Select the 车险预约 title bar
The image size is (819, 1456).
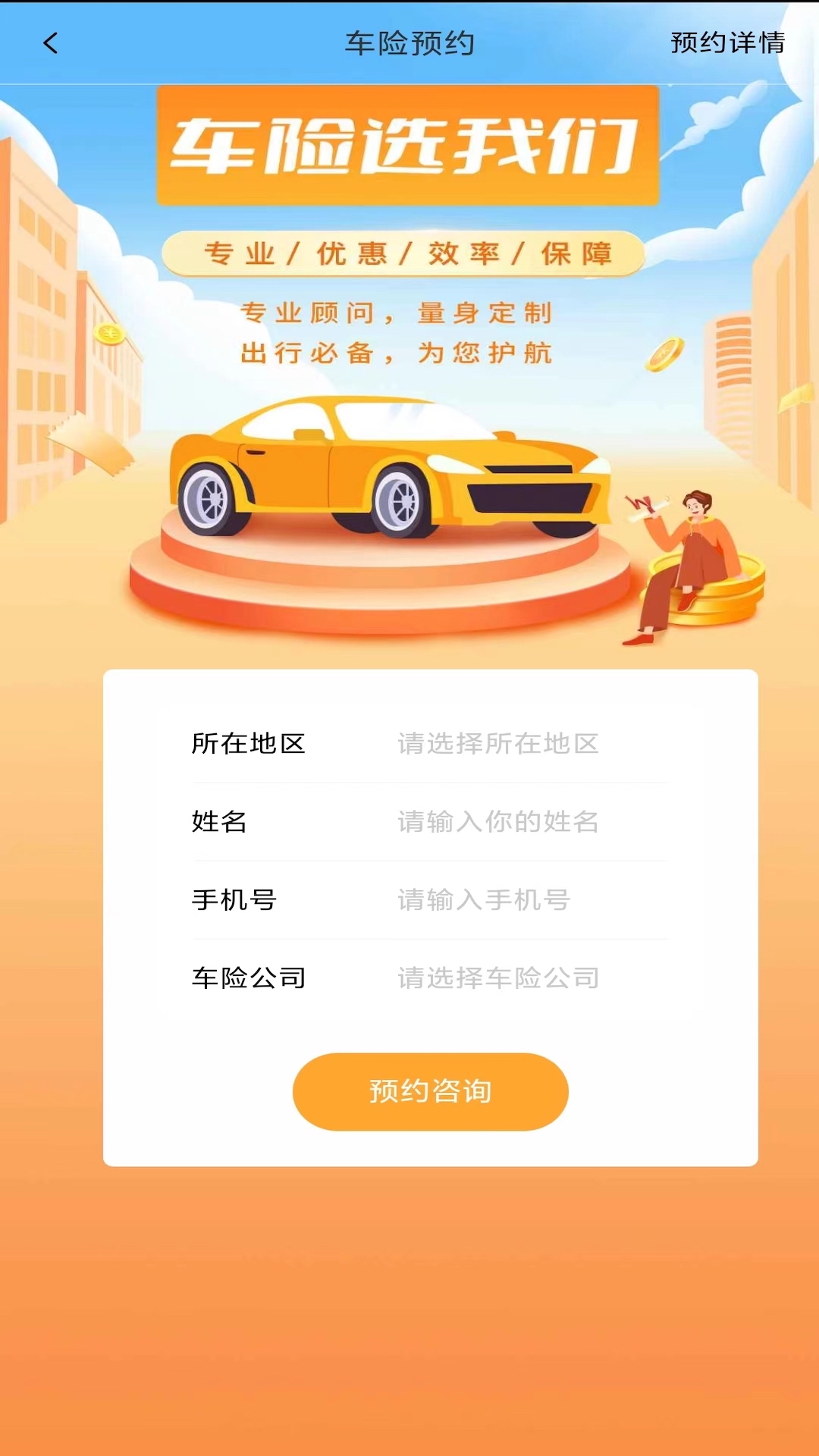[409, 44]
